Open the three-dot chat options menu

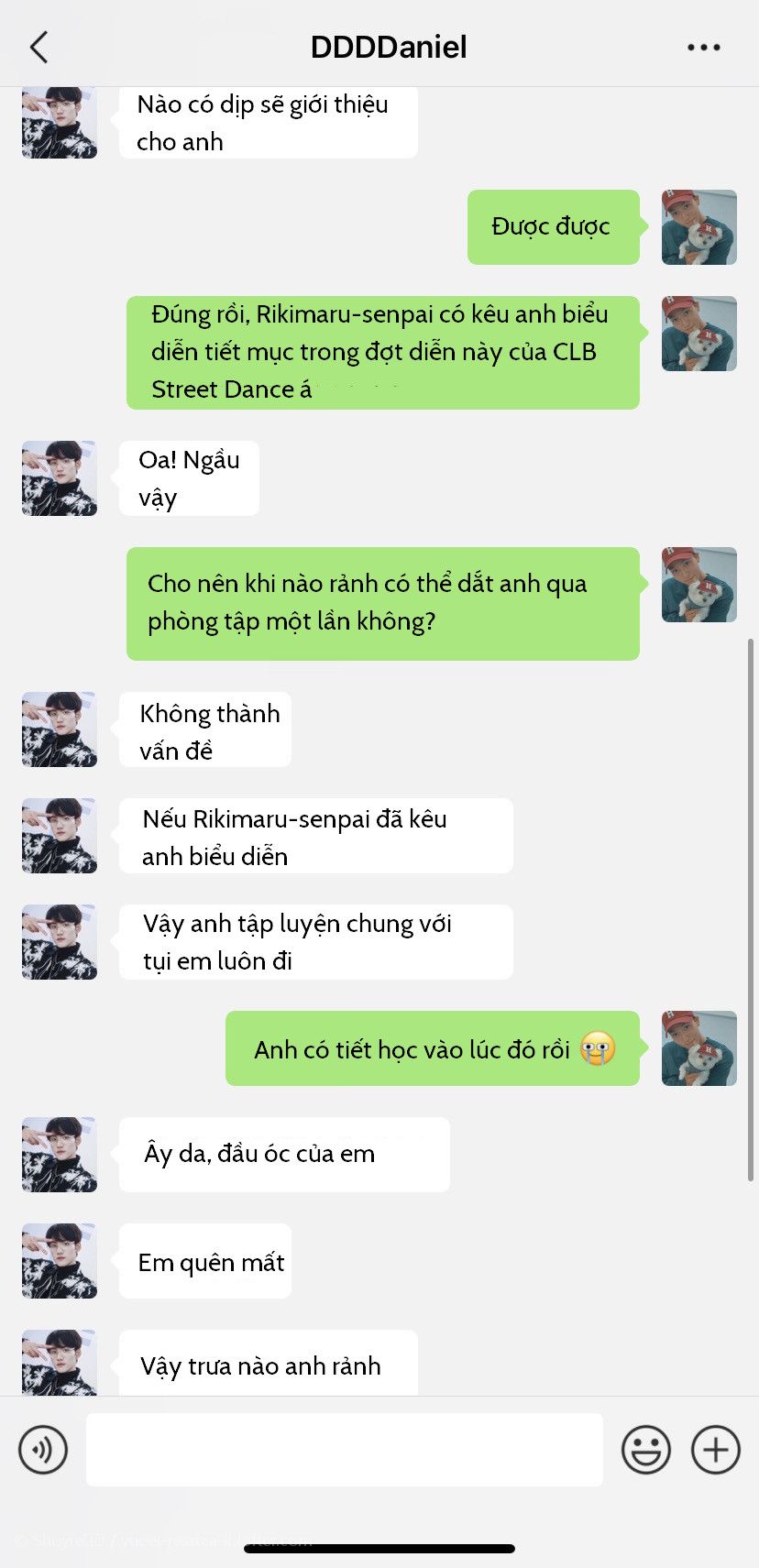coord(703,48)
